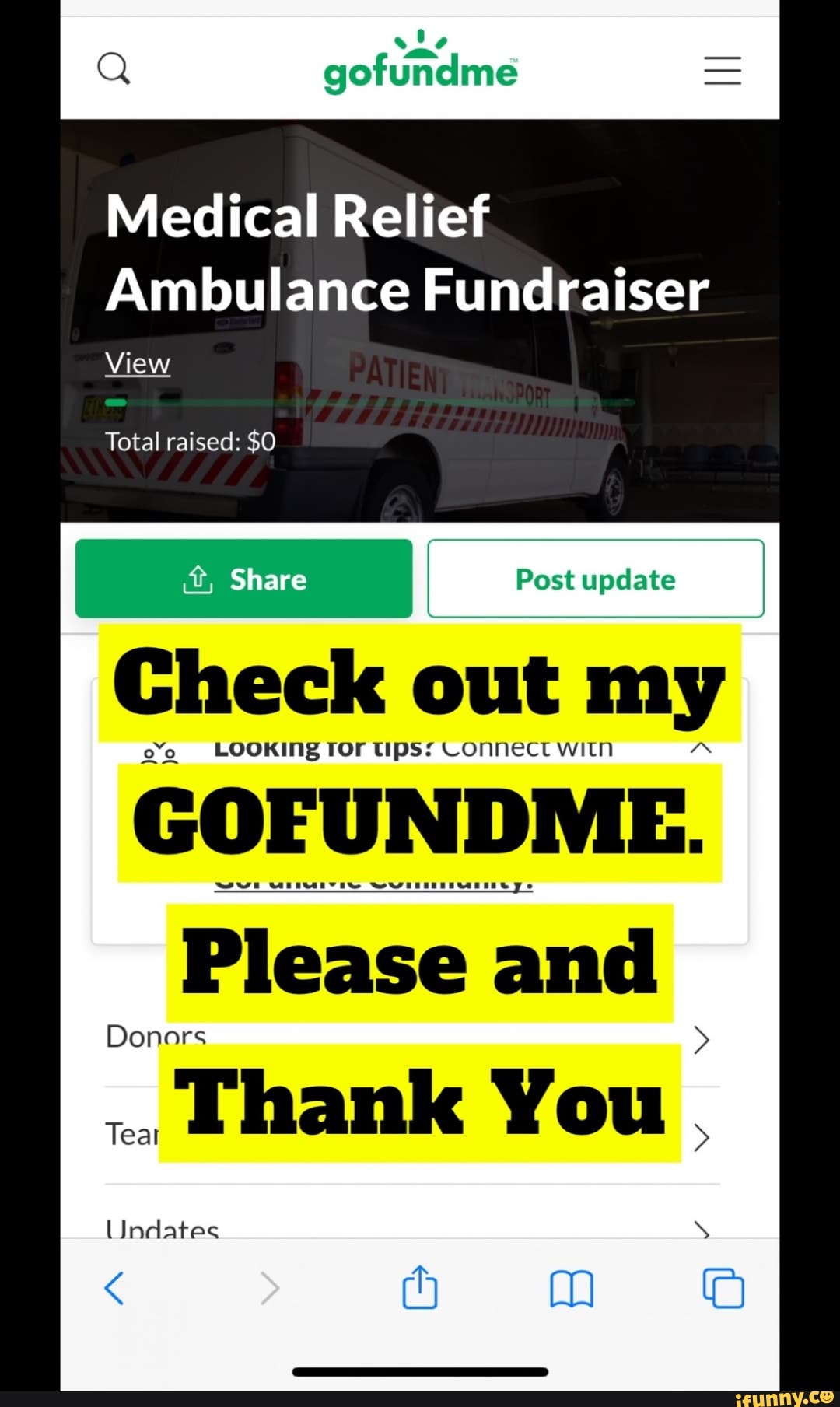Click the upload arrow icon inside Share button

(197, 579)
